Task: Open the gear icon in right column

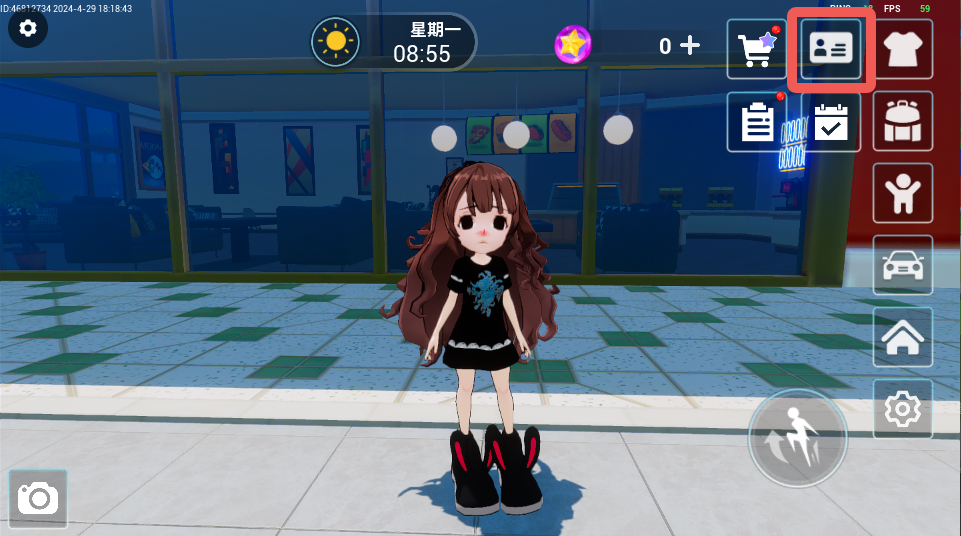Action: click(x=903, y=409)
